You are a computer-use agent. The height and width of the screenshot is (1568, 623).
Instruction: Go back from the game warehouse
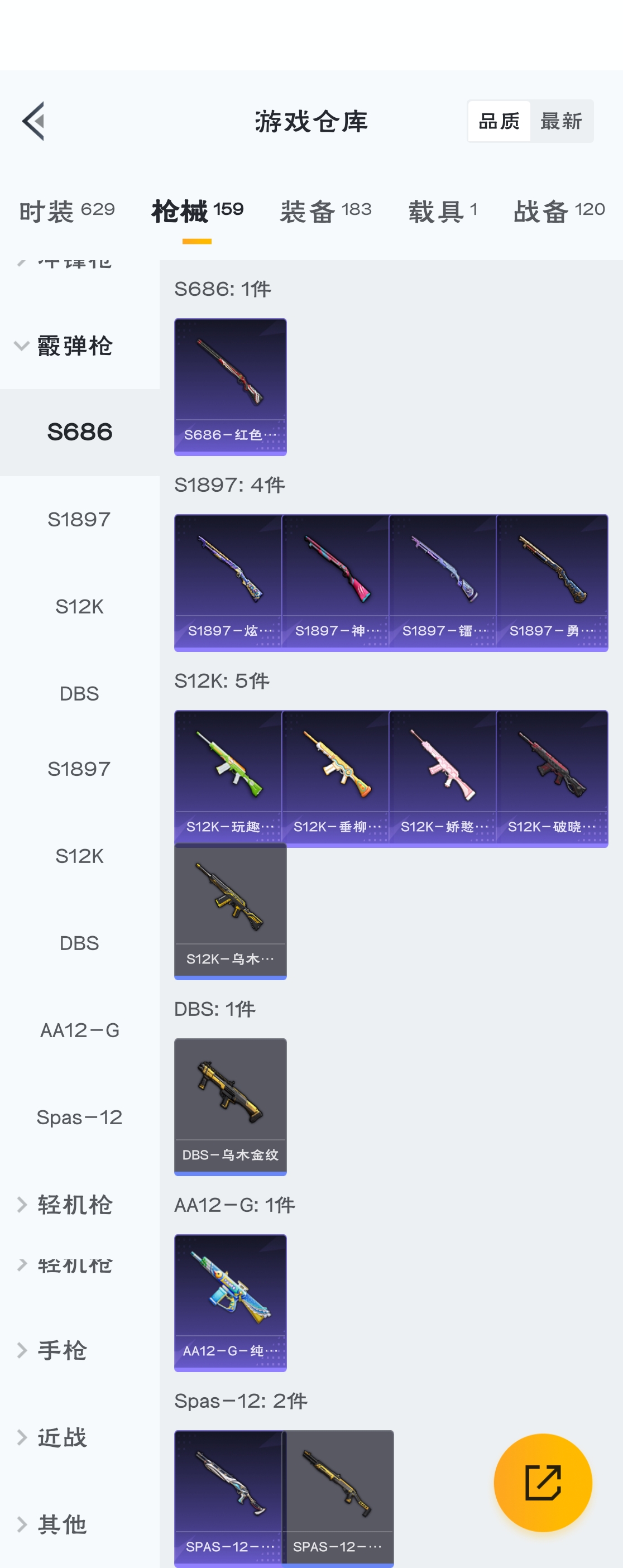point(33,121)
